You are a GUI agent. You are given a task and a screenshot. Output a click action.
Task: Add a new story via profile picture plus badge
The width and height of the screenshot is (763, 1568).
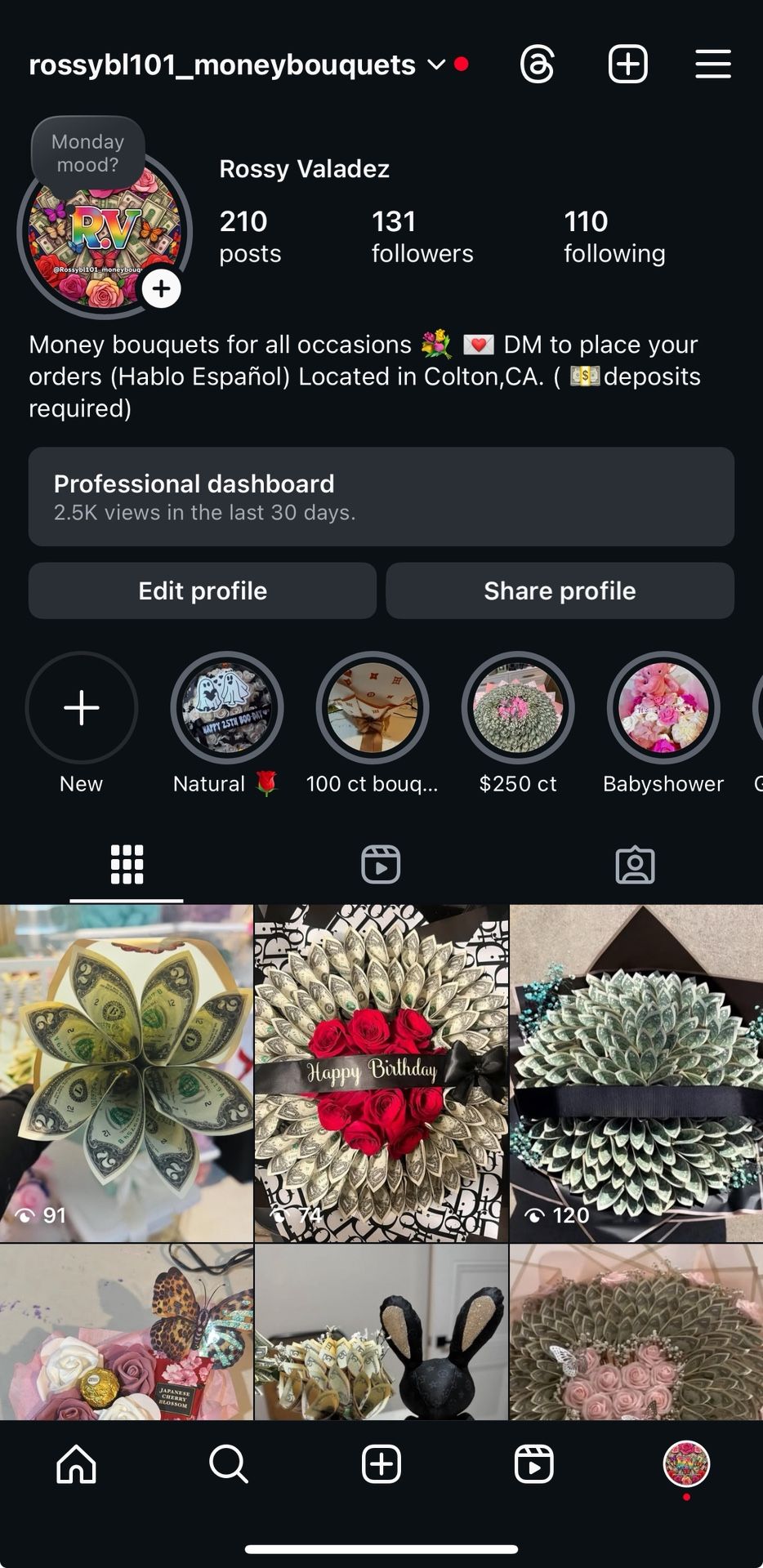coord(161,288)
